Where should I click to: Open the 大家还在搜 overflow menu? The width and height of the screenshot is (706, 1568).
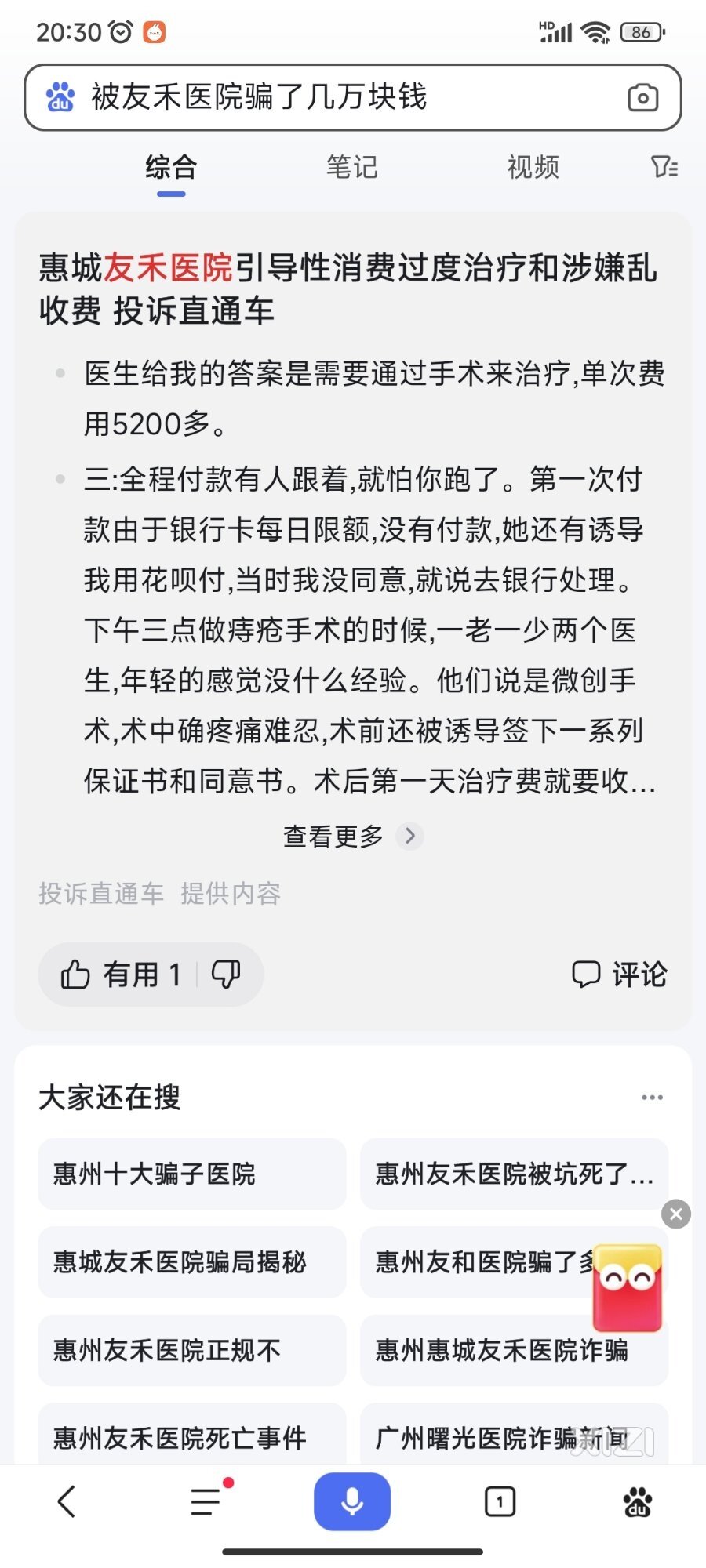[652, 1097]
